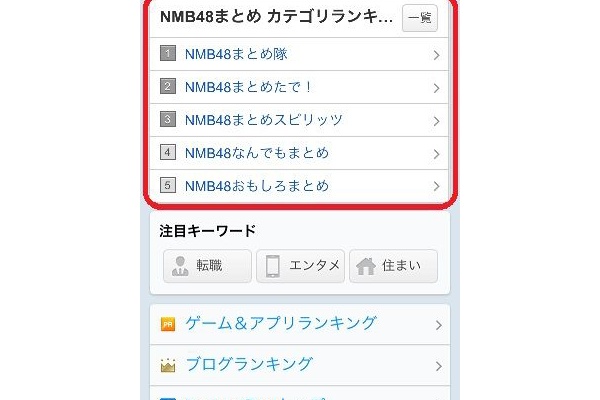This screenshot has width=600, height=400.
Task: Select the NMB48まとめスピリッツ row
Action: pyautogui.click(x=300, y=120)
